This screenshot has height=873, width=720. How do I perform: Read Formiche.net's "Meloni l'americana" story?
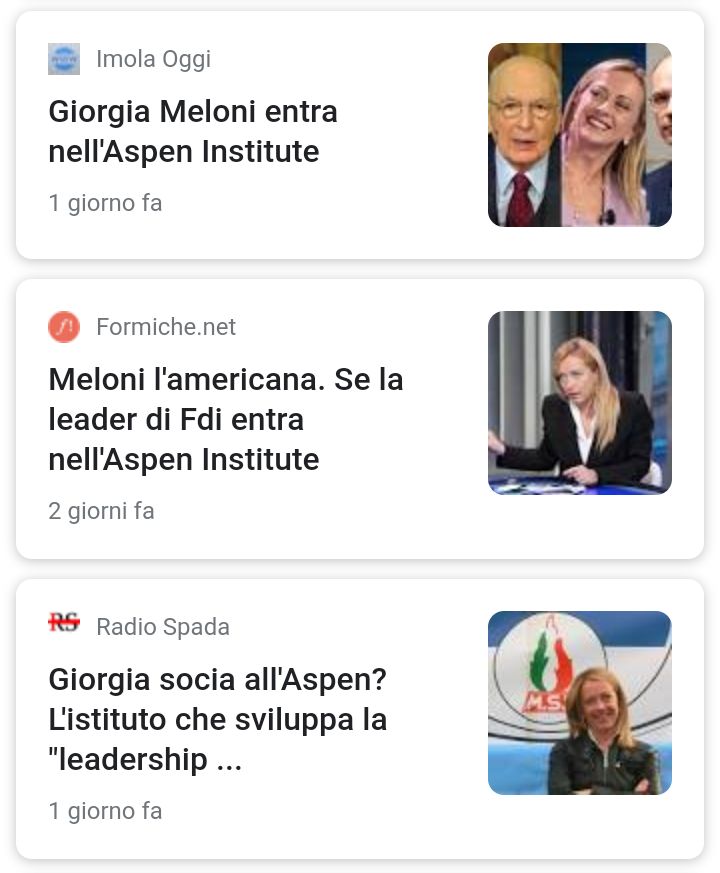(226, 420)
